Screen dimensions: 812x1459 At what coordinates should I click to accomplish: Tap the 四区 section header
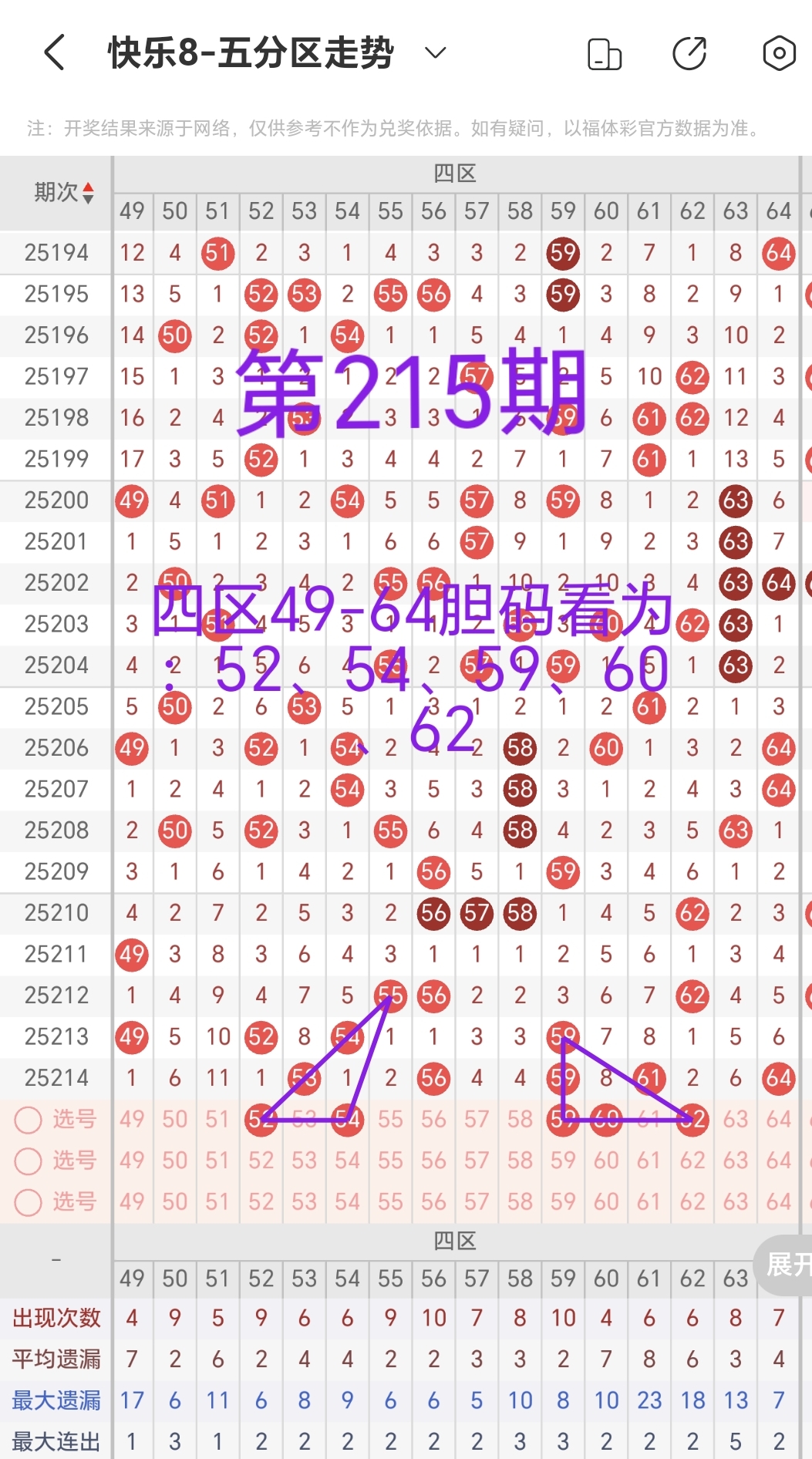(457, 174)
